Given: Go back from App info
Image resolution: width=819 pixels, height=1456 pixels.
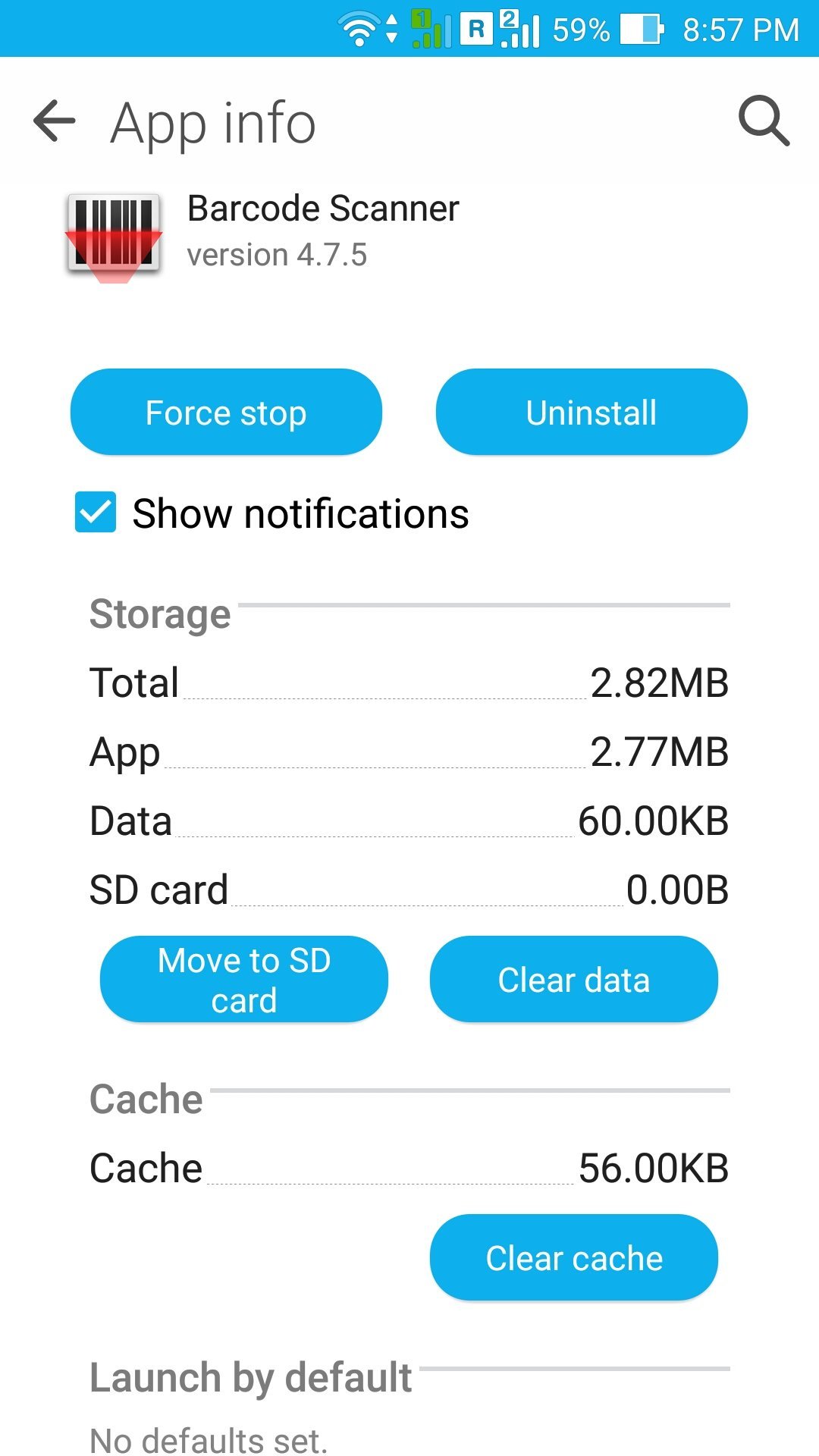Looking at the screenshot, I should click(x=55, y=121).
